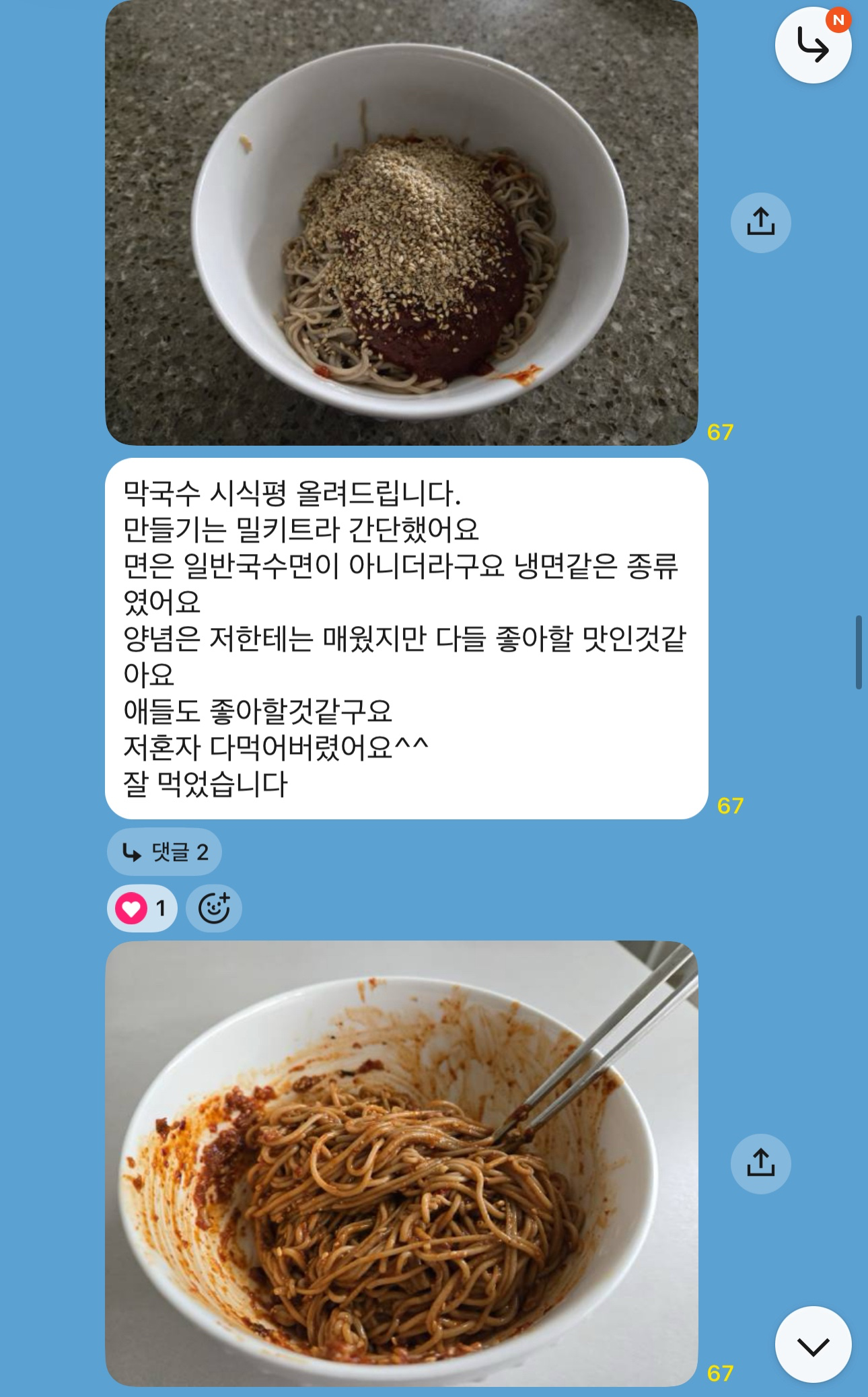
Task: Open the new replies arrow button
Action: pos(813,46)
